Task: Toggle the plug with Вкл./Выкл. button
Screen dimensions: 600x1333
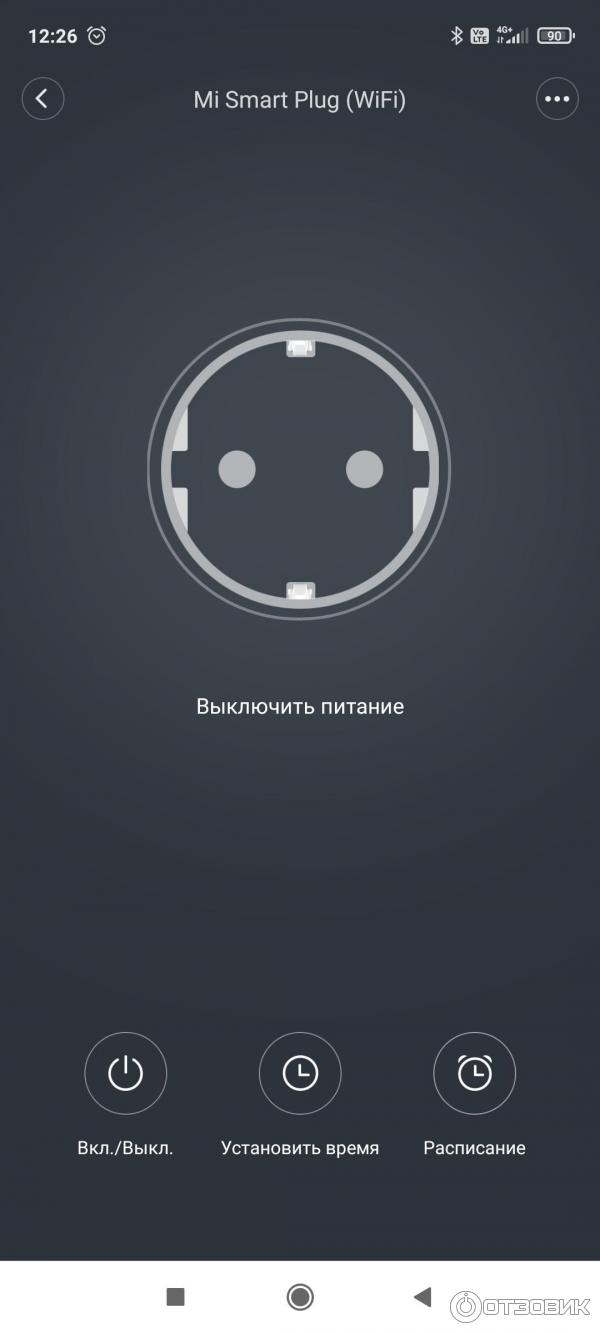Action: pos(125,1073)
